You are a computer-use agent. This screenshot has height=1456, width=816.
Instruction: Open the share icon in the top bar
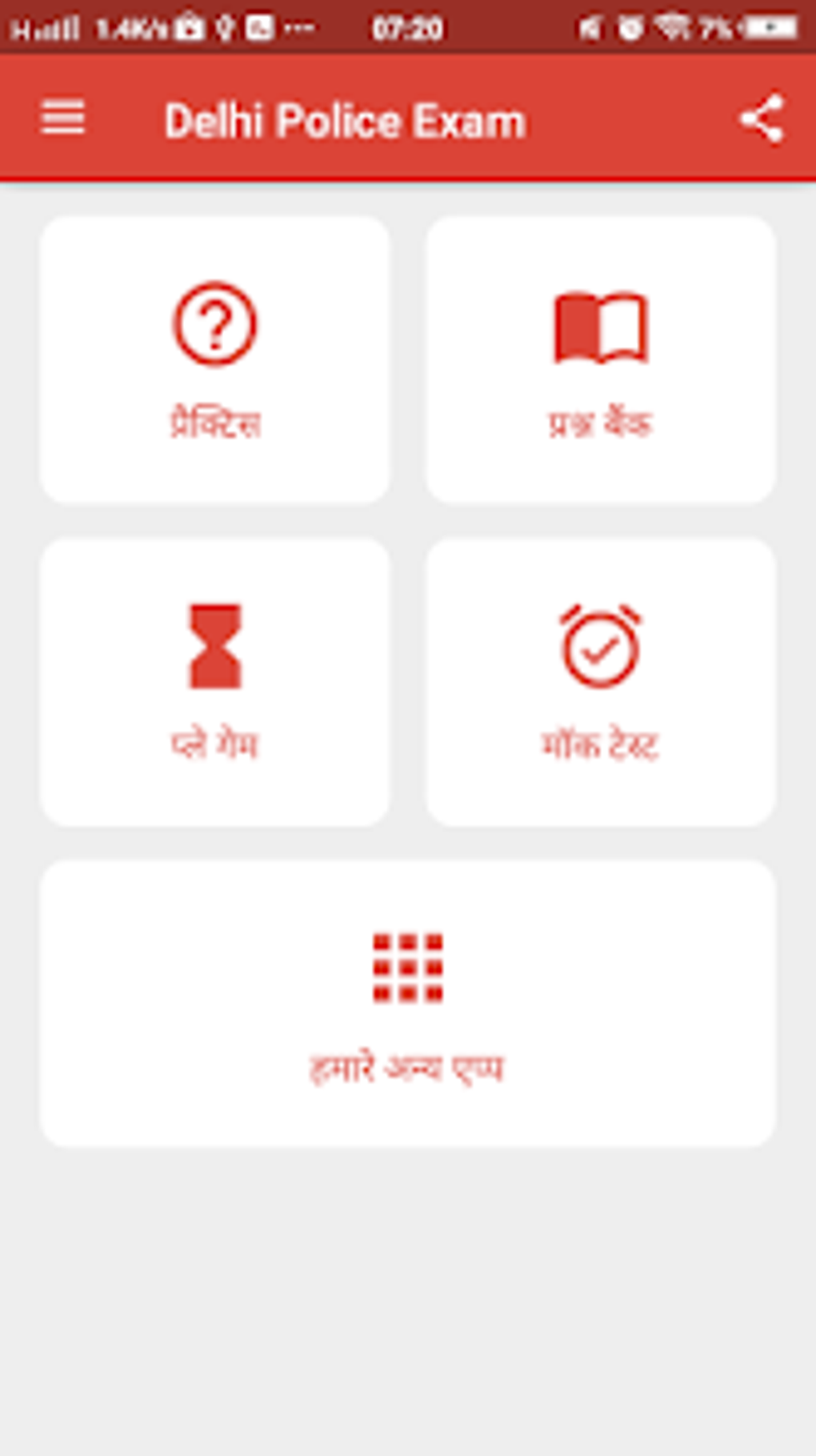[761, 118]
